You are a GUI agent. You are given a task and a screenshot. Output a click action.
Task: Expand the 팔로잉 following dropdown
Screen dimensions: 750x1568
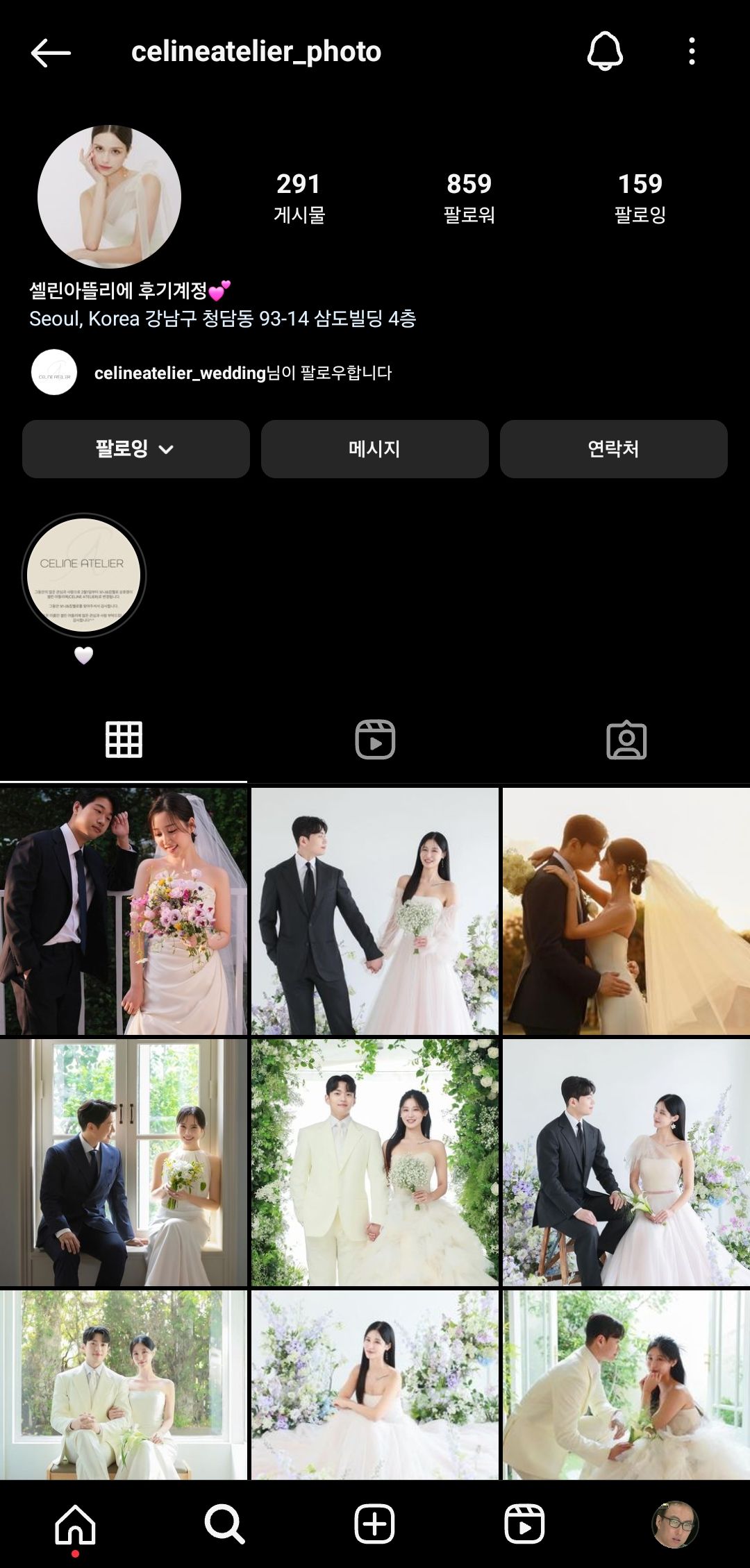coord(135,449)
